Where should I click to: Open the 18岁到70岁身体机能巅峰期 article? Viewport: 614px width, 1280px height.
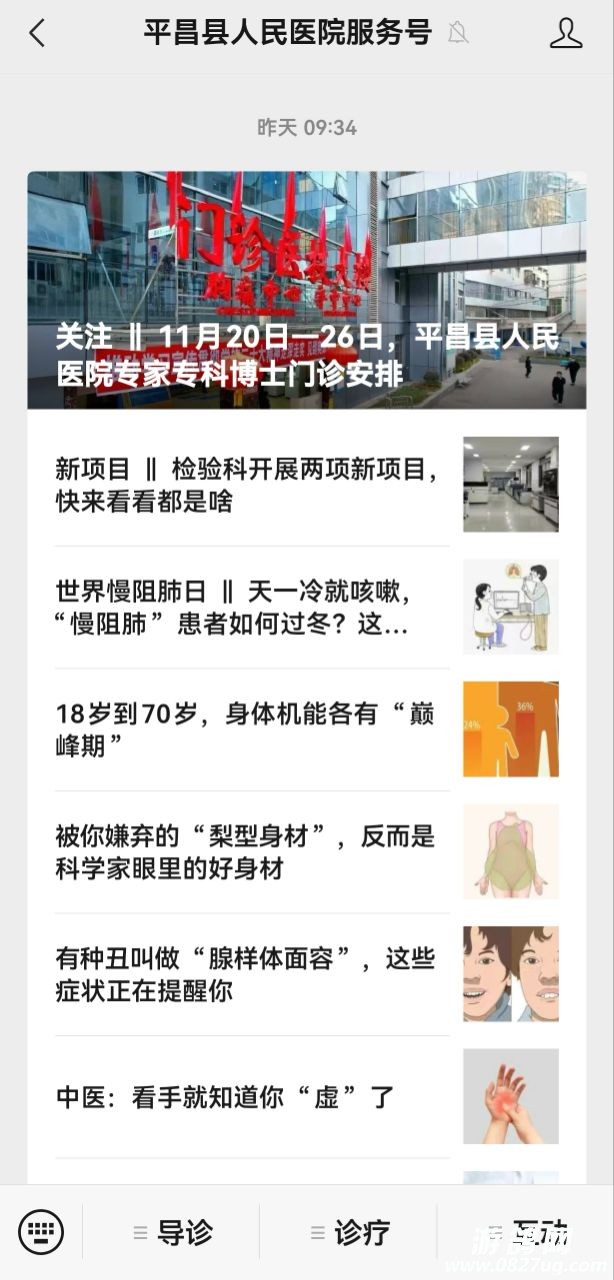250,730
